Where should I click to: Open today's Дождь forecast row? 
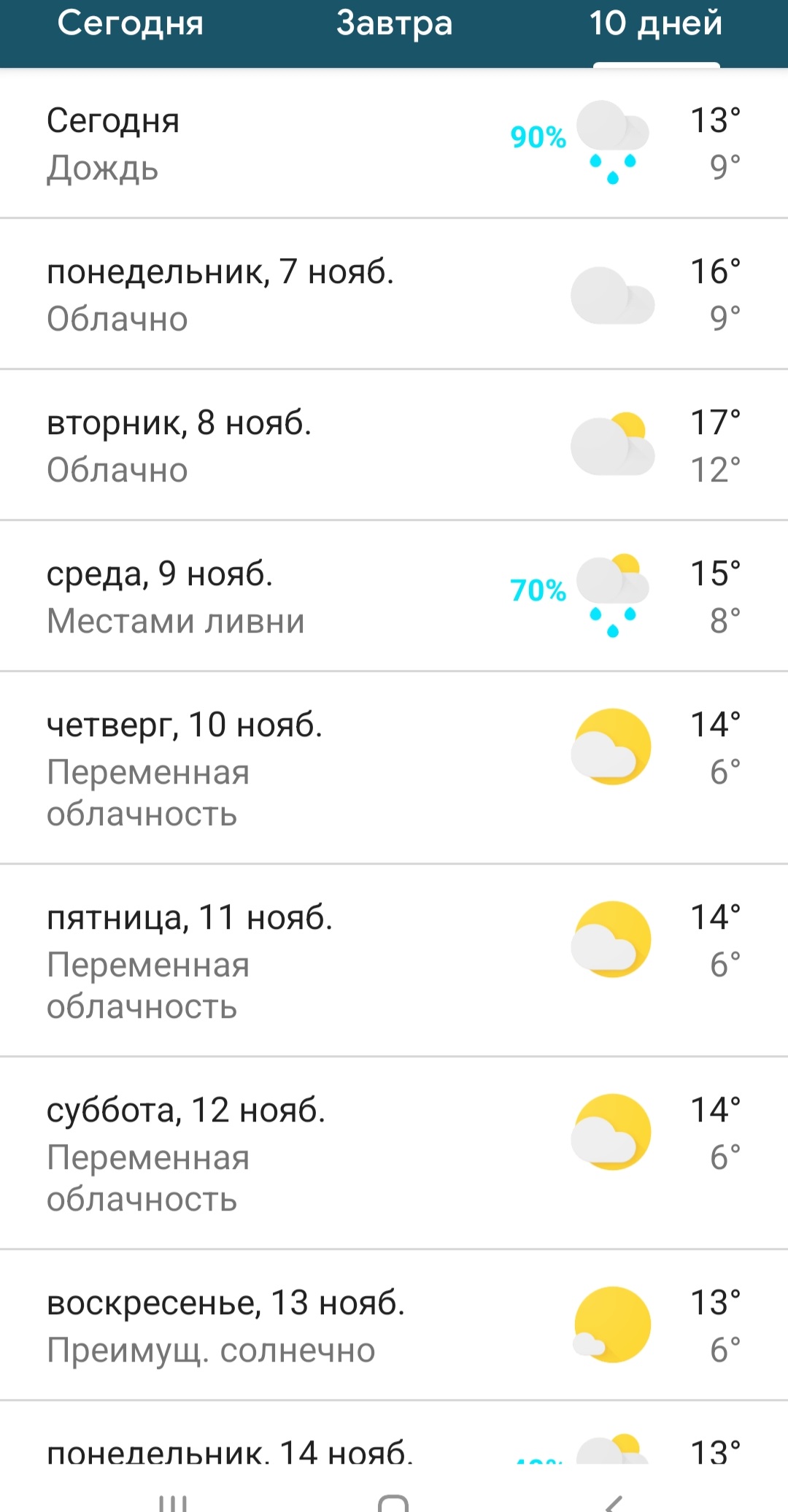(x=394, y=144)
